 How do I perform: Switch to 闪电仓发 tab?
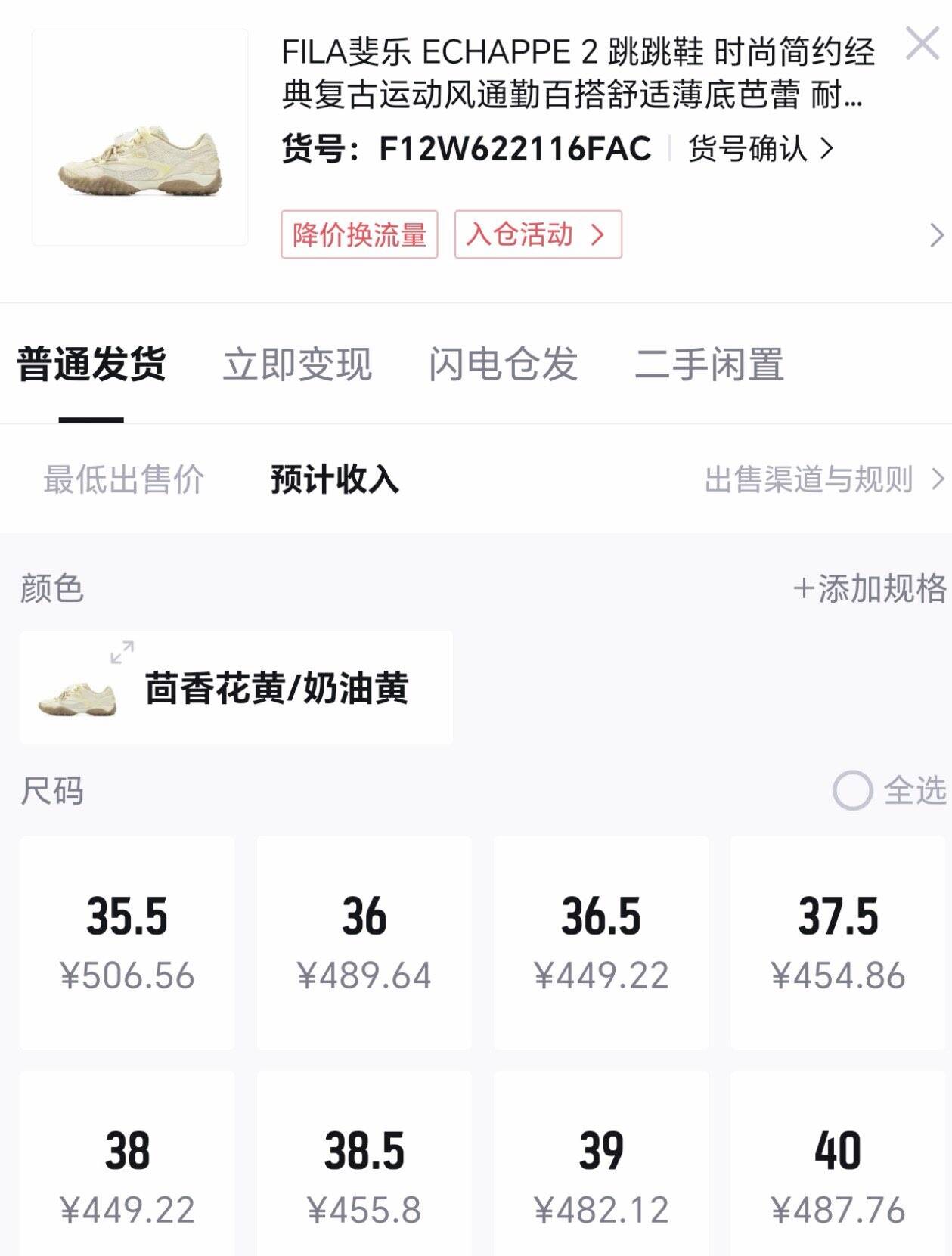coord(503,364)
